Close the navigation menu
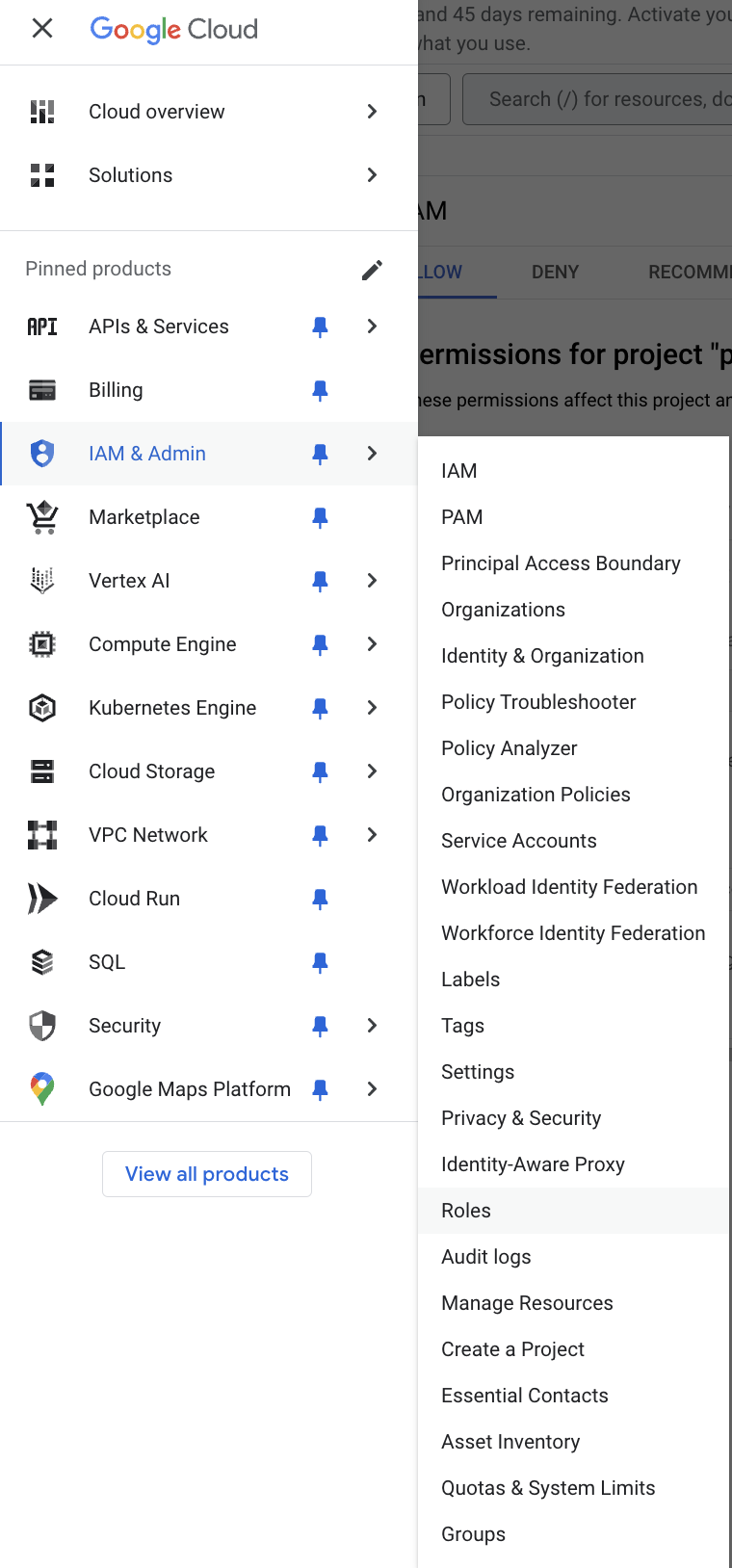Screen dimensions: 732x1568 click(42, 29)
